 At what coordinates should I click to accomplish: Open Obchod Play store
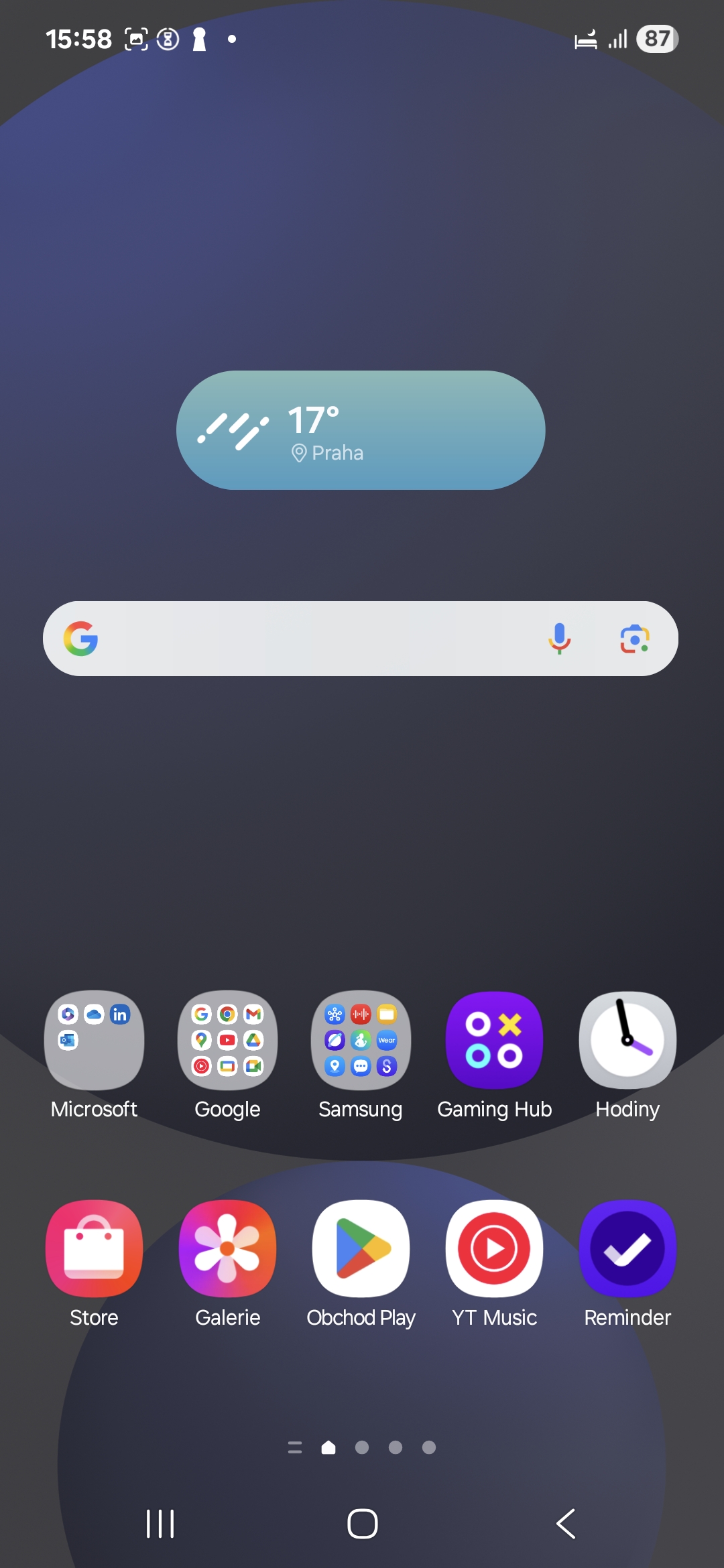click(x=361, y=1248)
